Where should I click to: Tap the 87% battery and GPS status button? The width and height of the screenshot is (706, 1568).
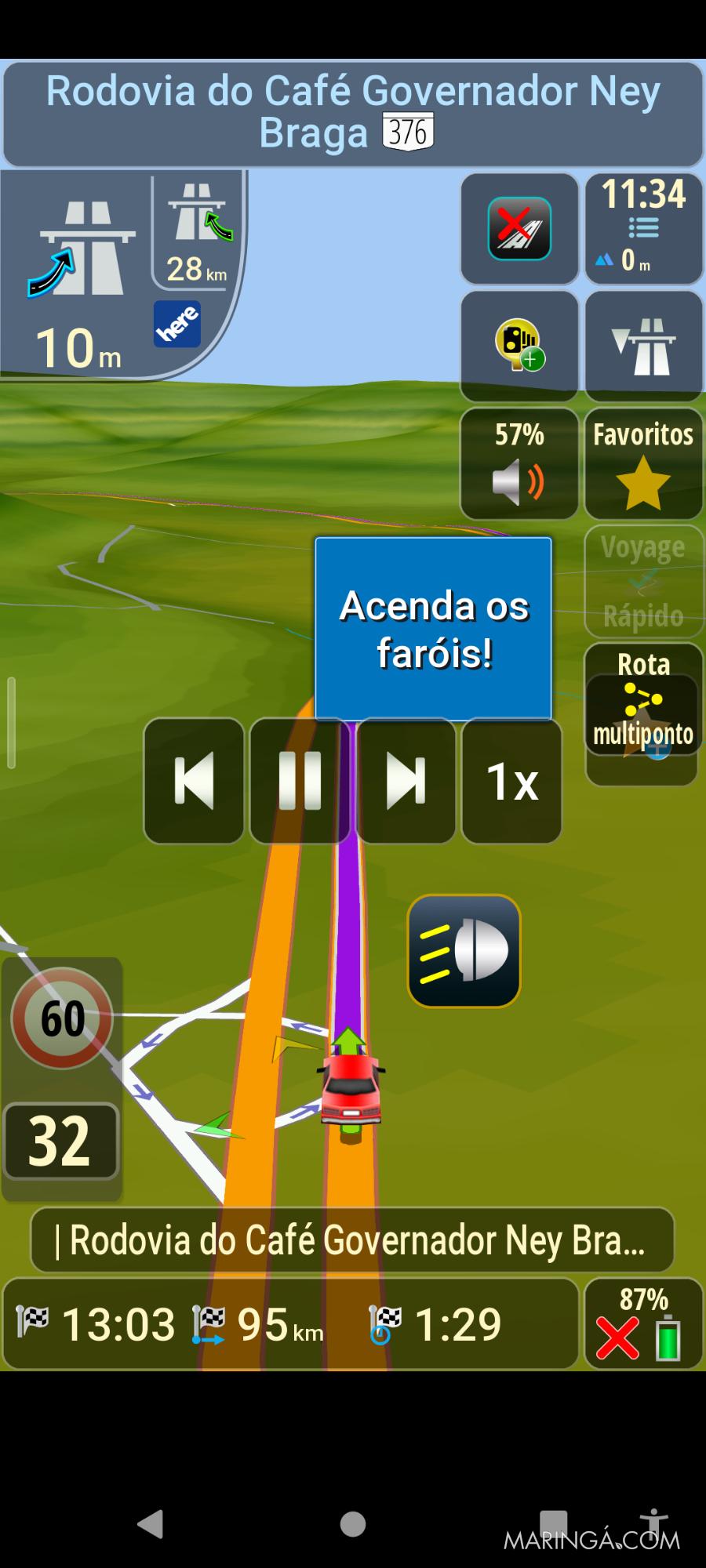click(643, 1324)
